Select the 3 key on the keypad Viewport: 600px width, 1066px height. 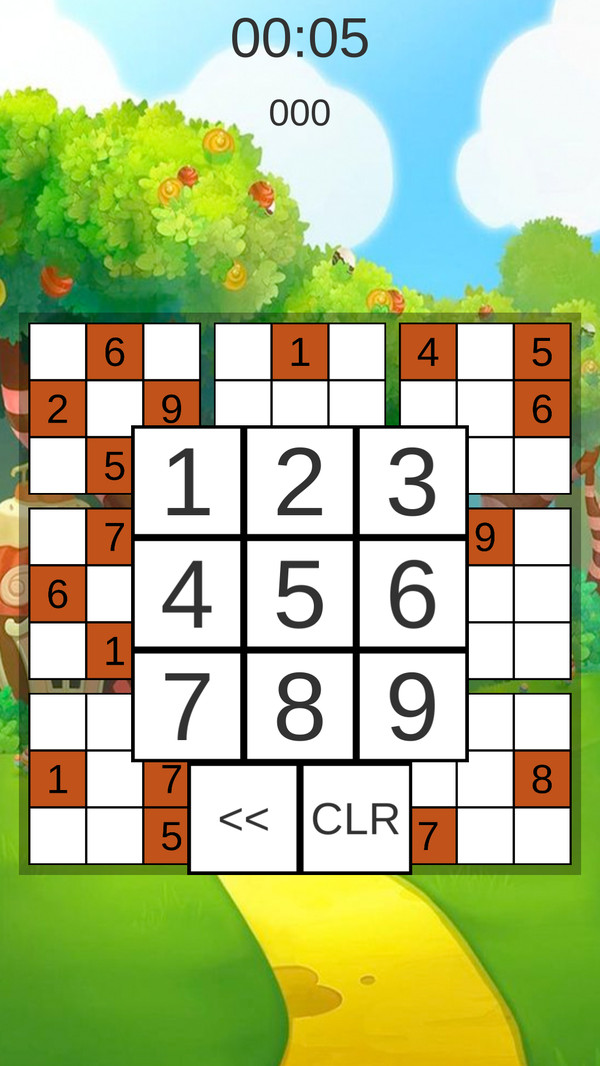point(413,482)
